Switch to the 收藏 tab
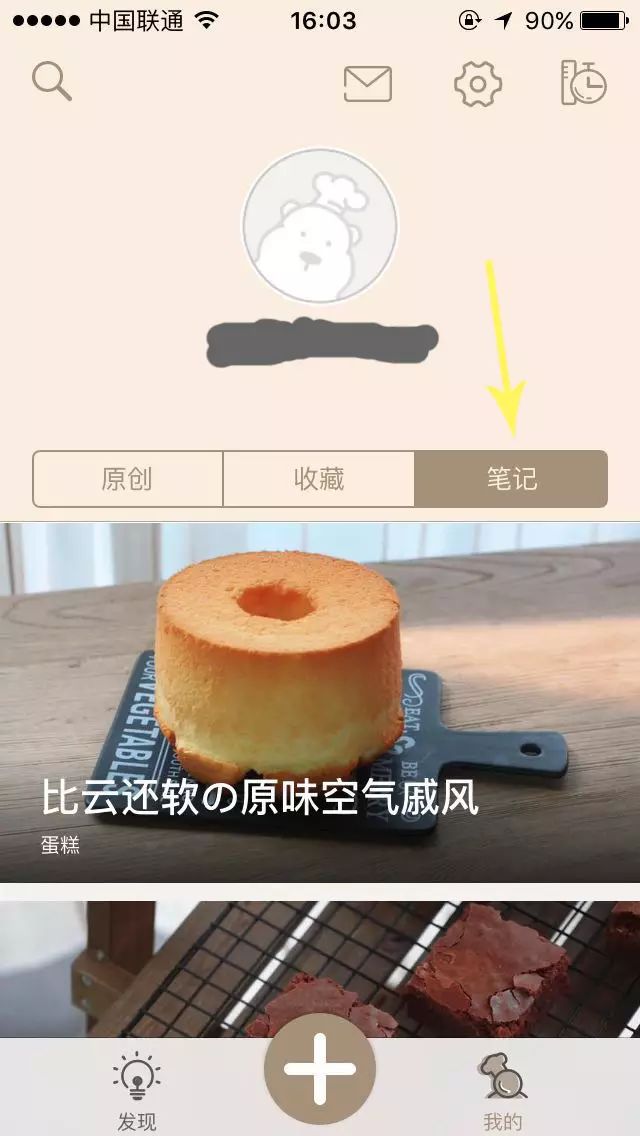The height and width of the screenshot is (1136, 640). [319, 479]
